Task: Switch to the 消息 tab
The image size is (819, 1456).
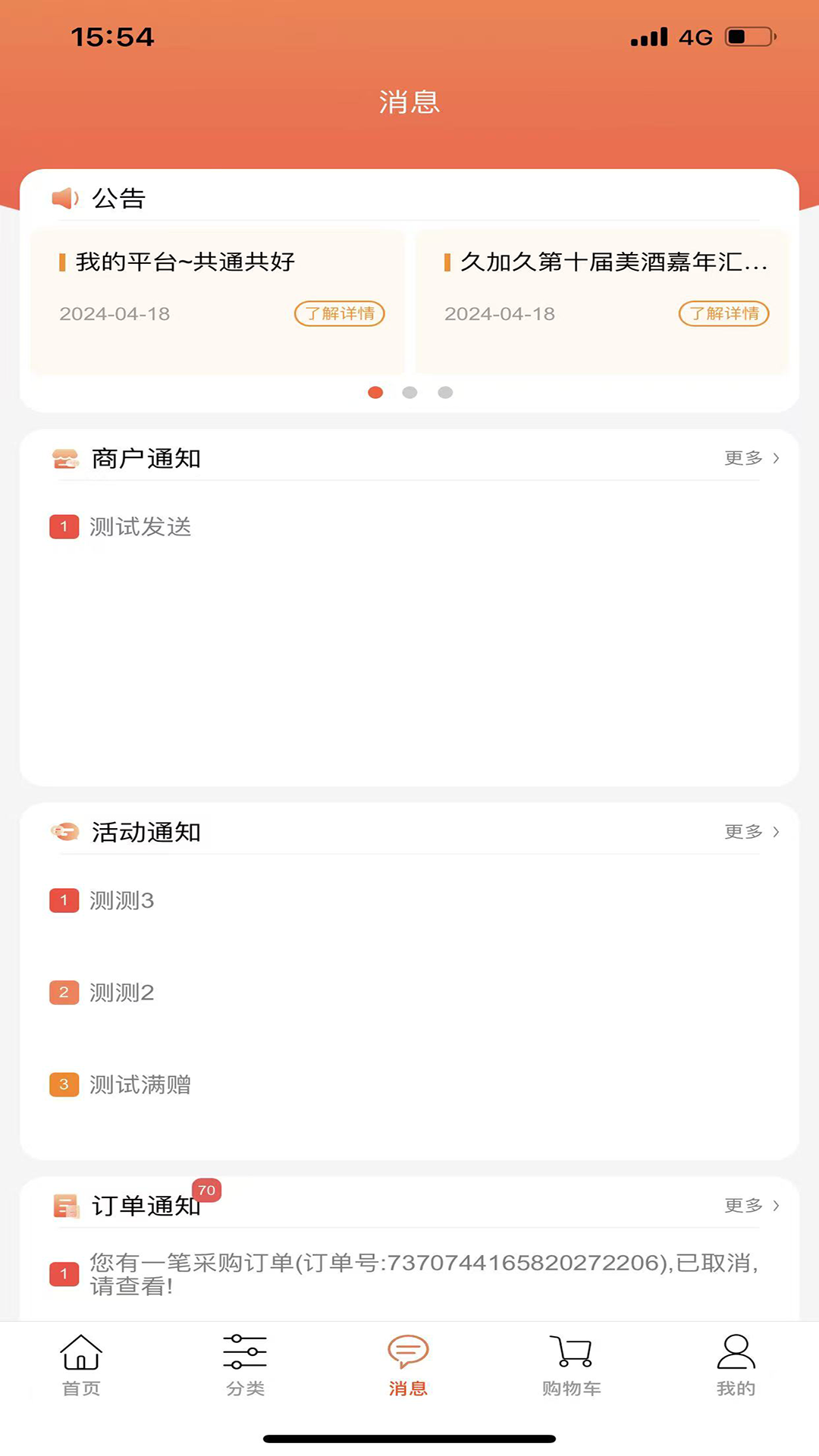Action: [409, 1365]
